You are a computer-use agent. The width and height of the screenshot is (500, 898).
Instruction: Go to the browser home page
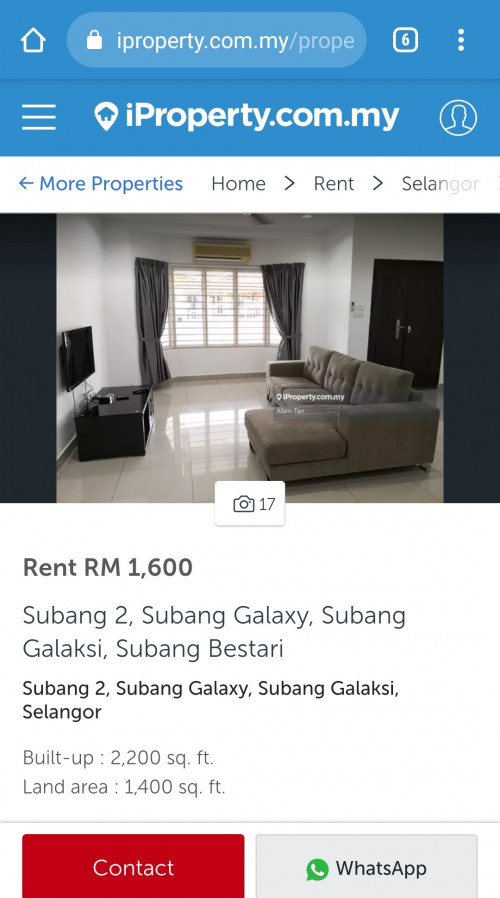pos(33,40)
